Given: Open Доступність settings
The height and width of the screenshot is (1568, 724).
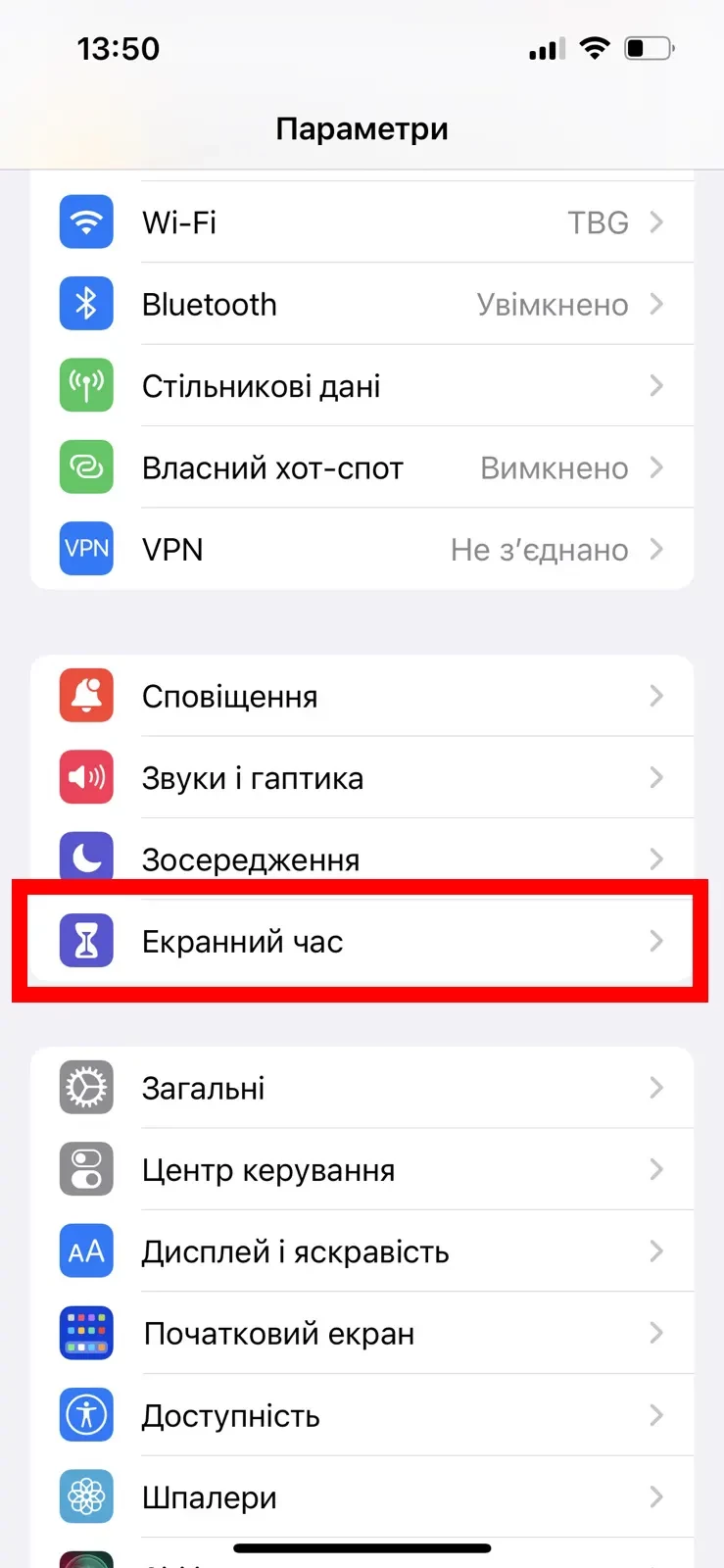Looking at the screenshot, I should click(x=362, y=1416).
